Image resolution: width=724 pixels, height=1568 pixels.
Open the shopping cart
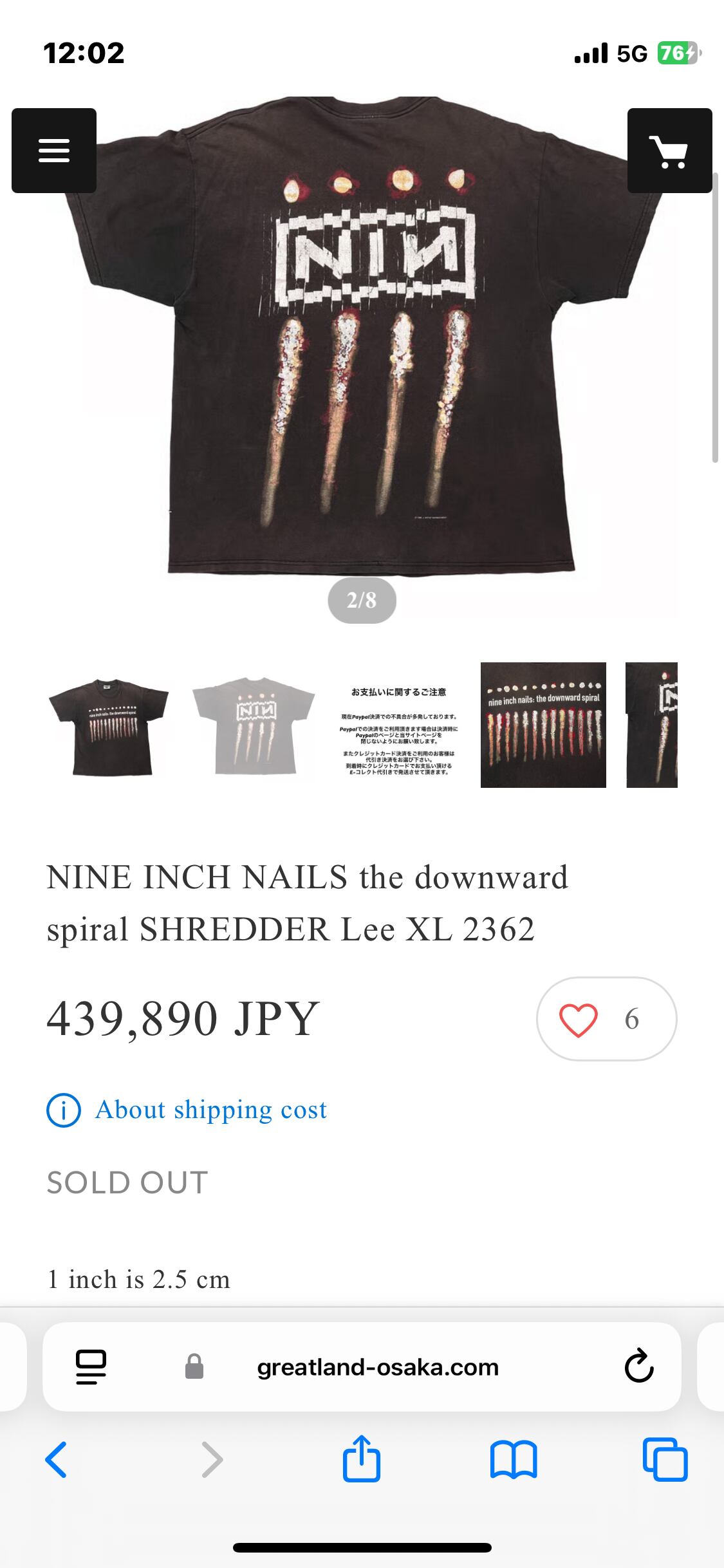[x=669, y=151]
